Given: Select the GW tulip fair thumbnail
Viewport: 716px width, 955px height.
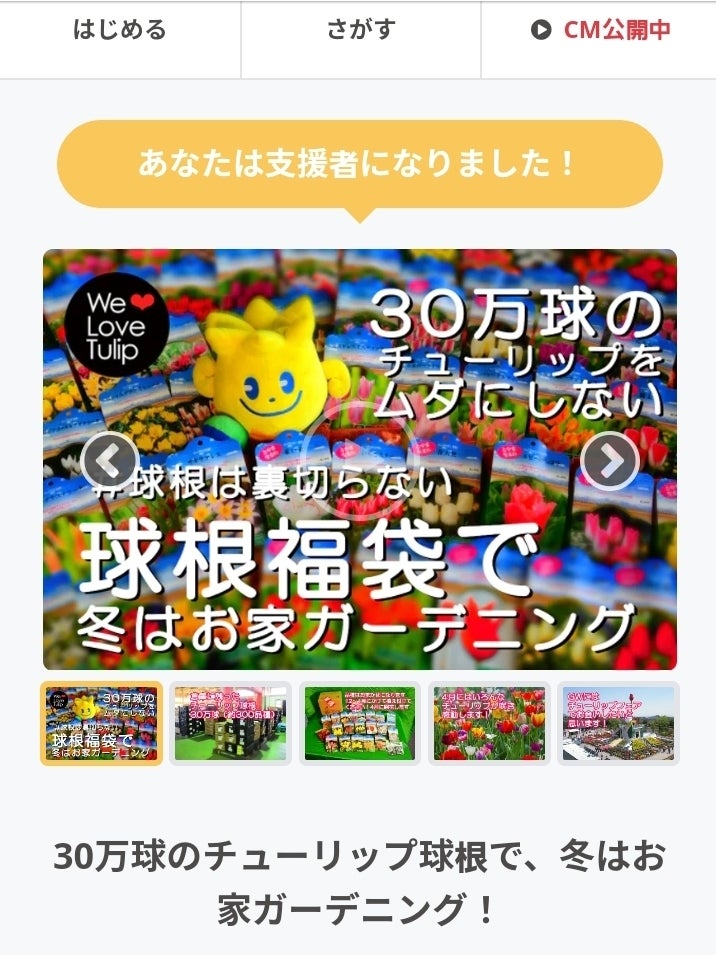Looking at the screenshot, I should coord(618,723).
